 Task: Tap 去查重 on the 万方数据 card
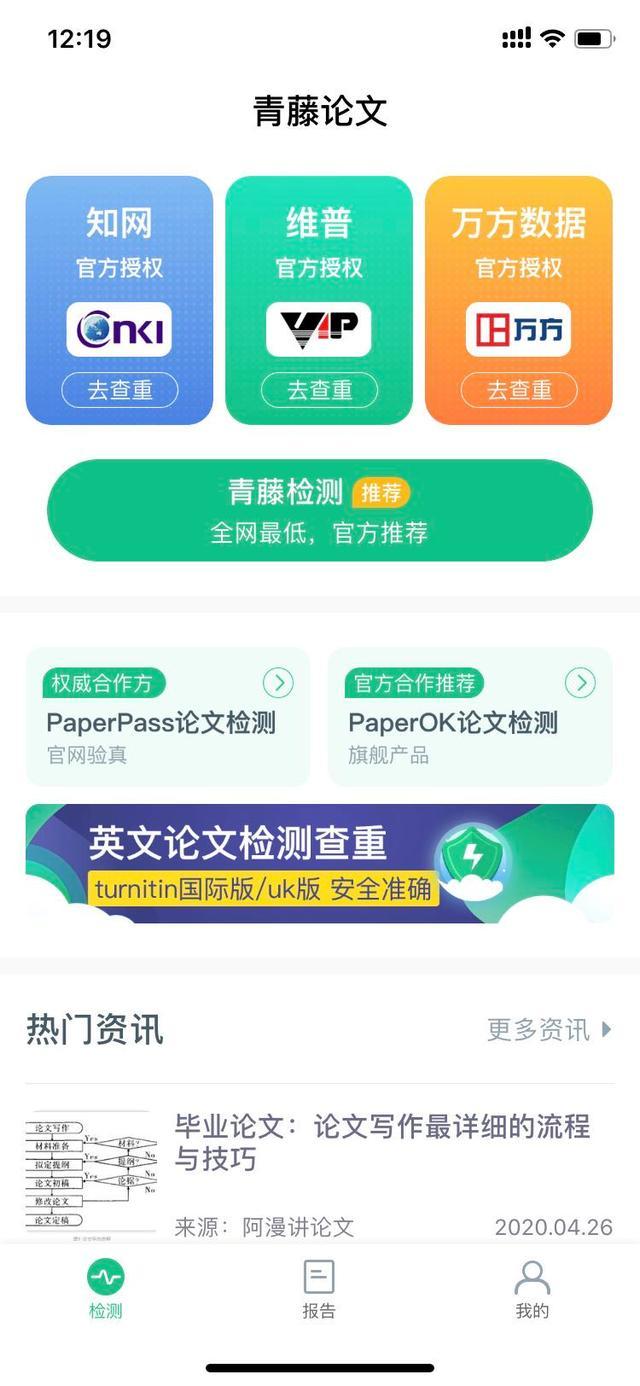point(519,390)
